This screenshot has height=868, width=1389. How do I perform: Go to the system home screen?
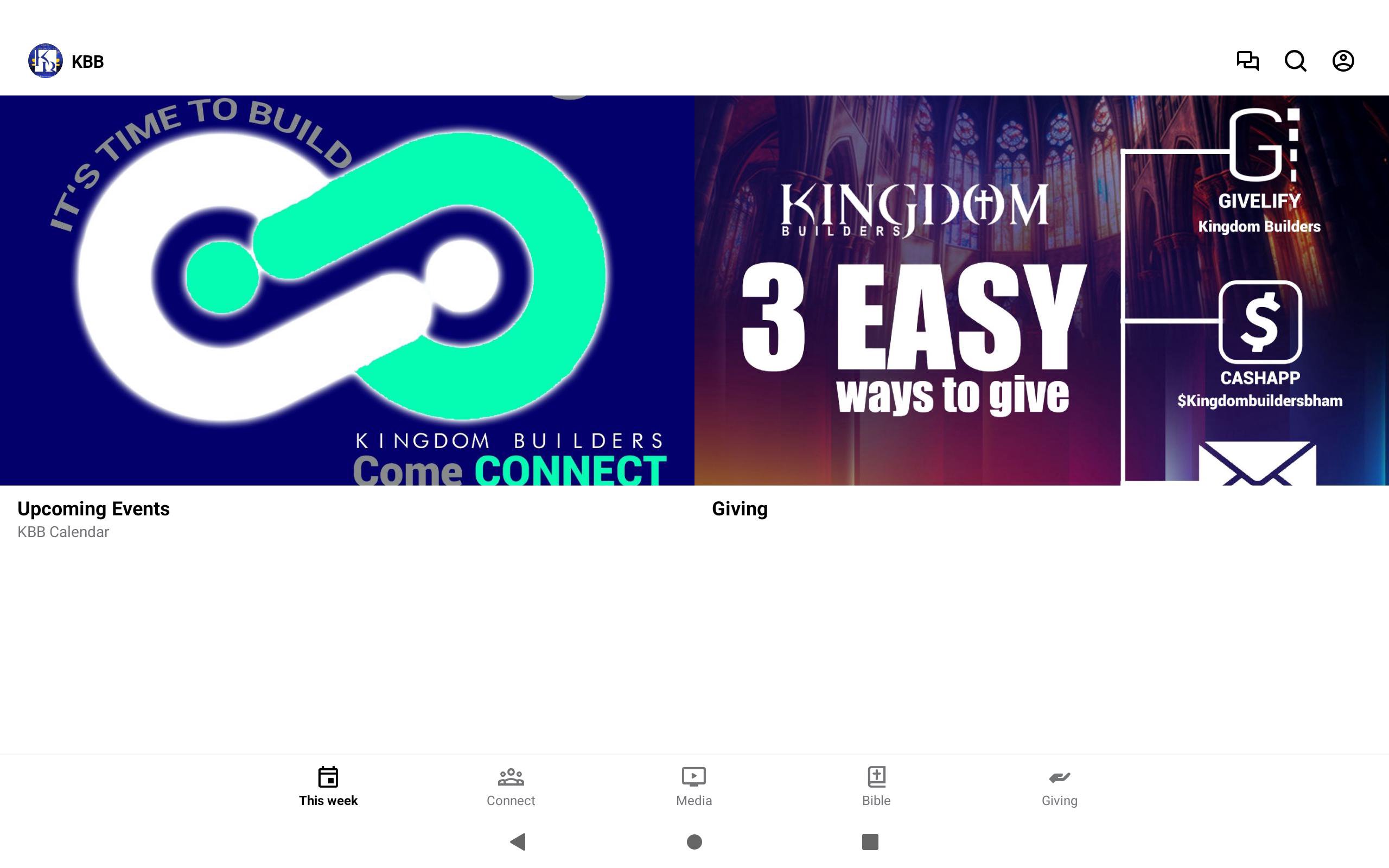click(694, 841)
